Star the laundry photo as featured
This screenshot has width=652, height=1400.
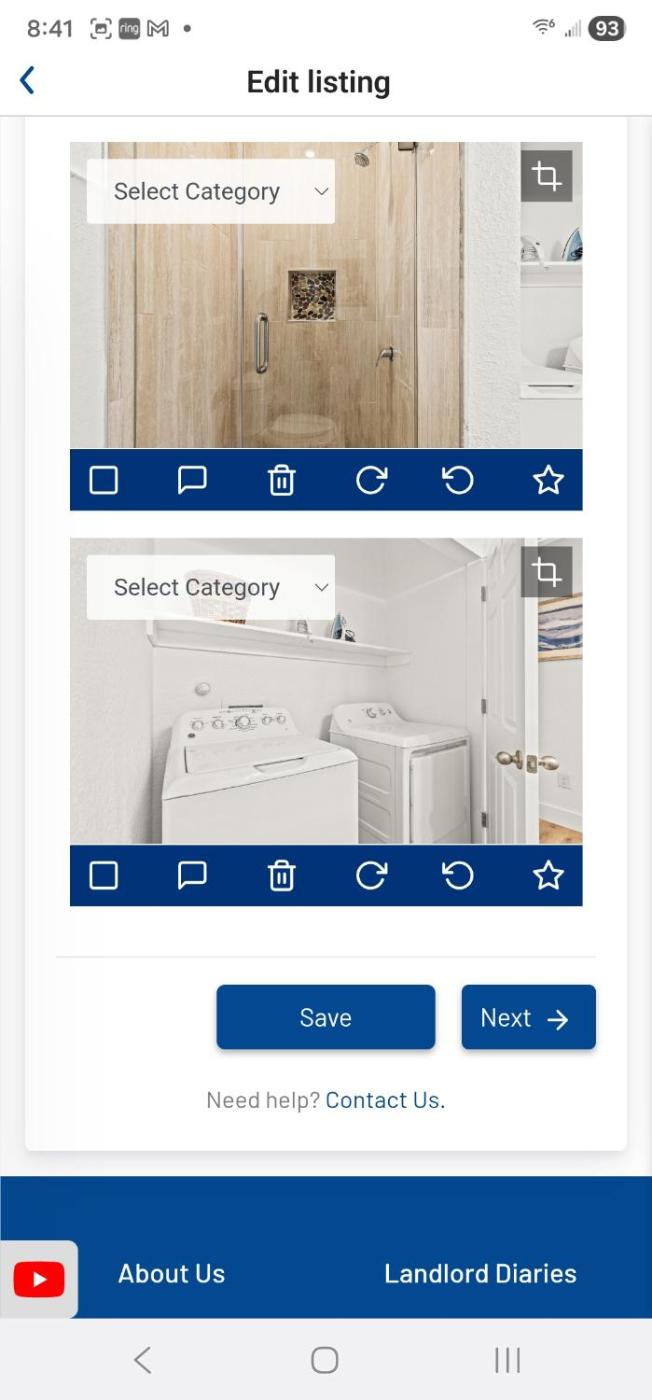548,876
